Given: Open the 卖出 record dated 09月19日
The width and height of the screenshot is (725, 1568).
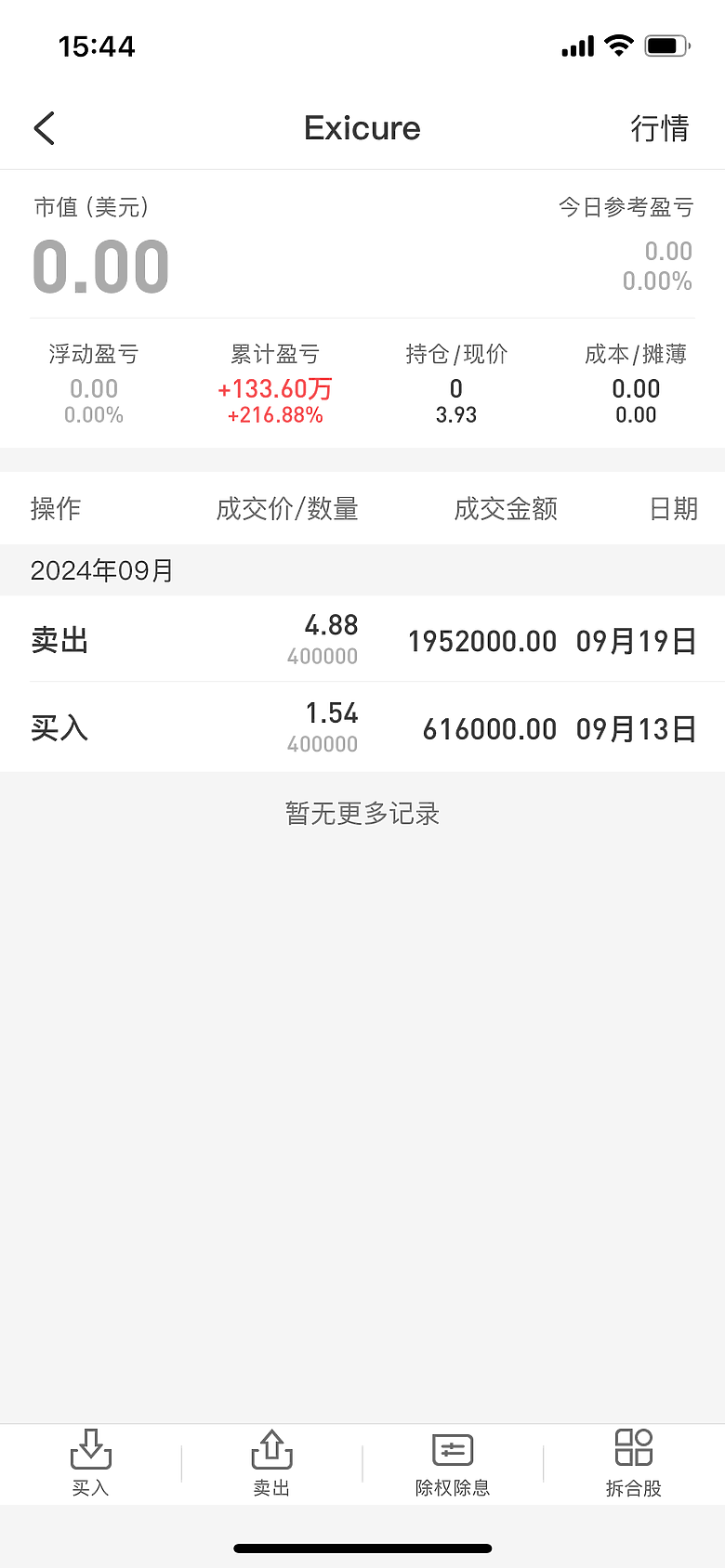Looking at the screenshot, I should tap(362, 639).
